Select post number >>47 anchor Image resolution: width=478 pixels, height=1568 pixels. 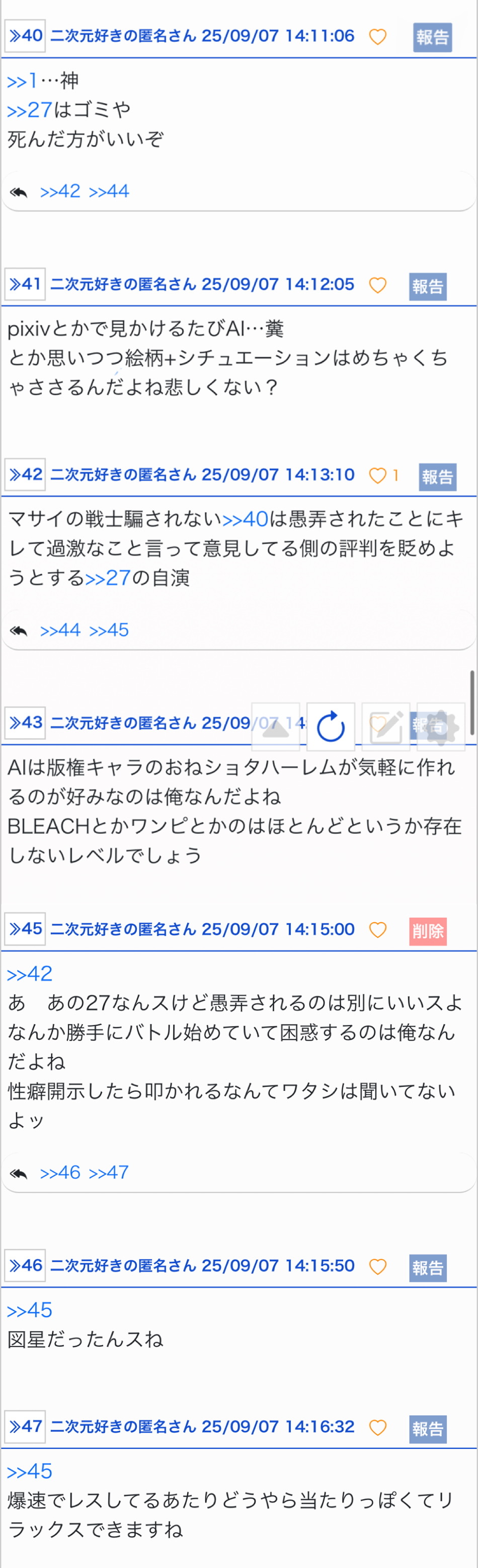tap(26, 1426)
